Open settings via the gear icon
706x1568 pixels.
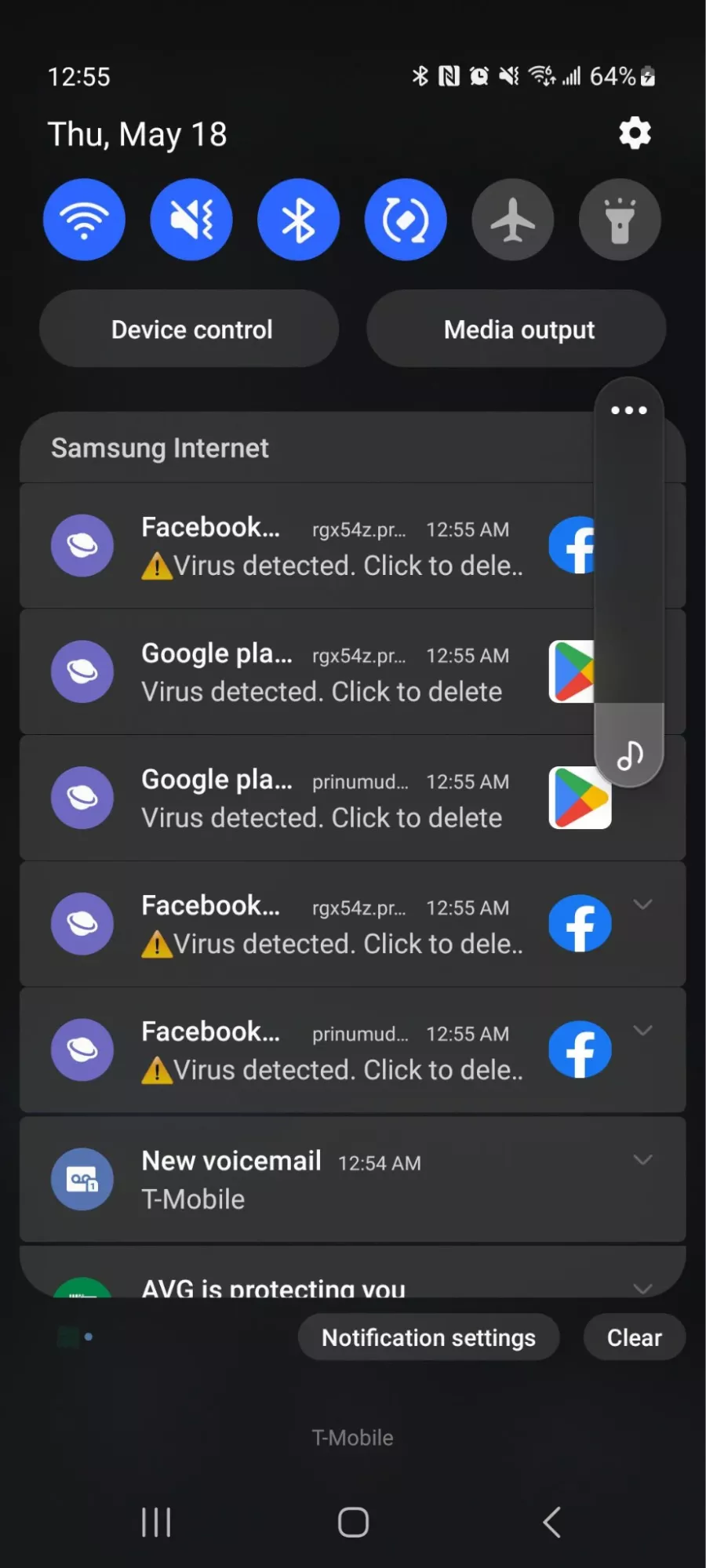coord(635,133)
